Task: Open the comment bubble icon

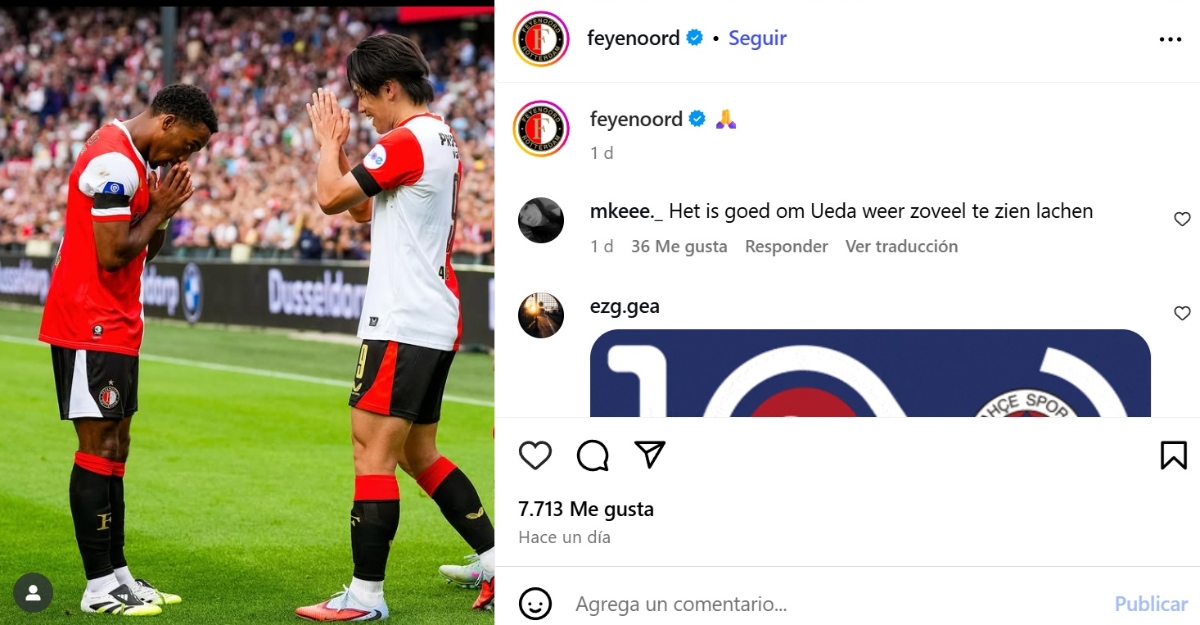Action: (x=593, y=455)
